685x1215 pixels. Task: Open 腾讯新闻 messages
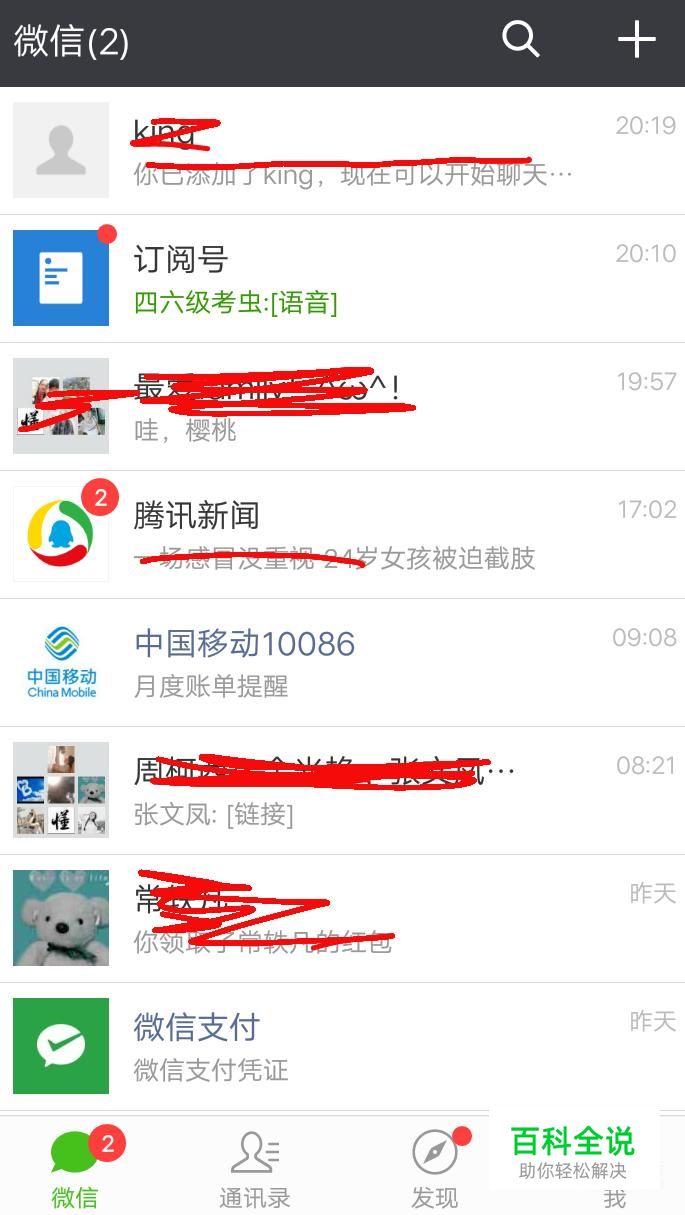pos(342,534)
